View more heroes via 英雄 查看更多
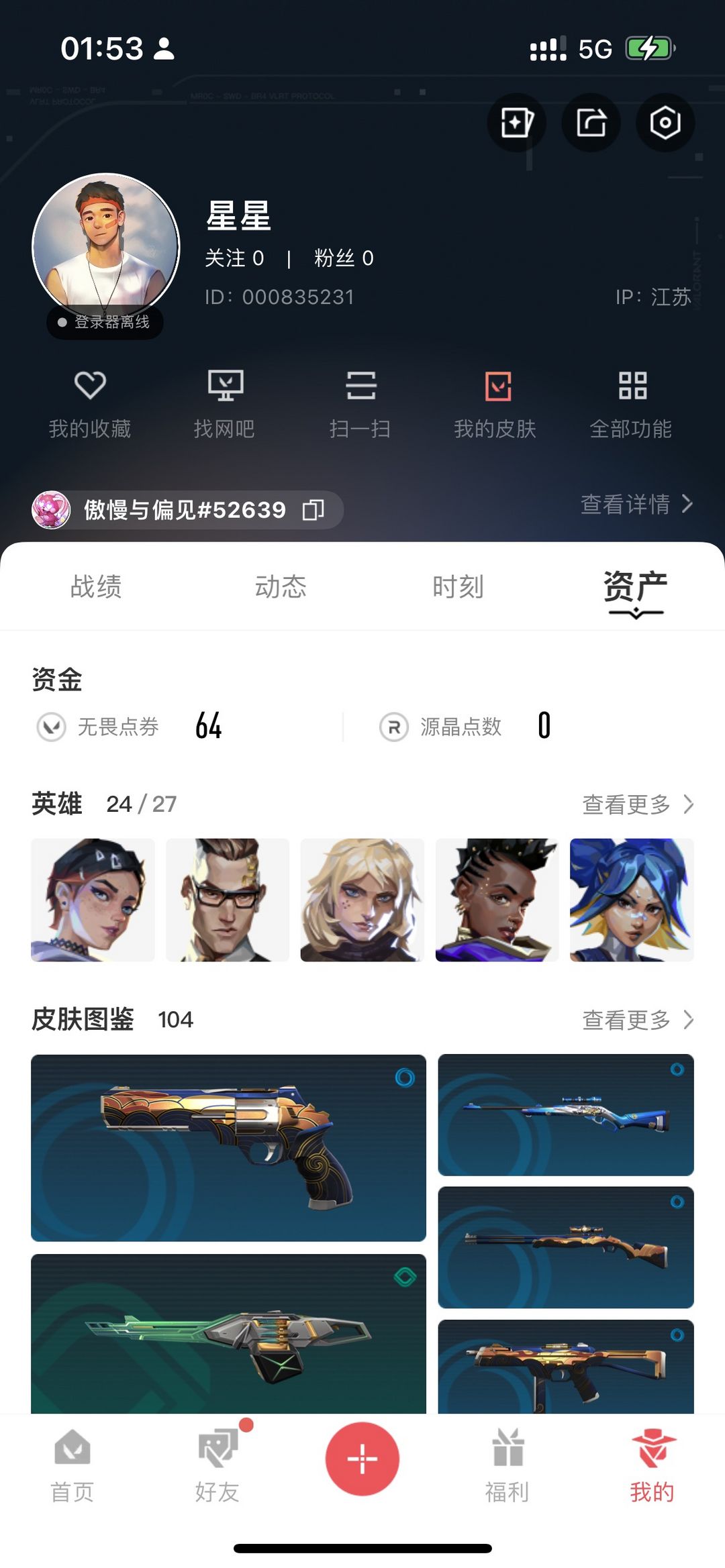 pyautogui.click(x=638, y=804)
